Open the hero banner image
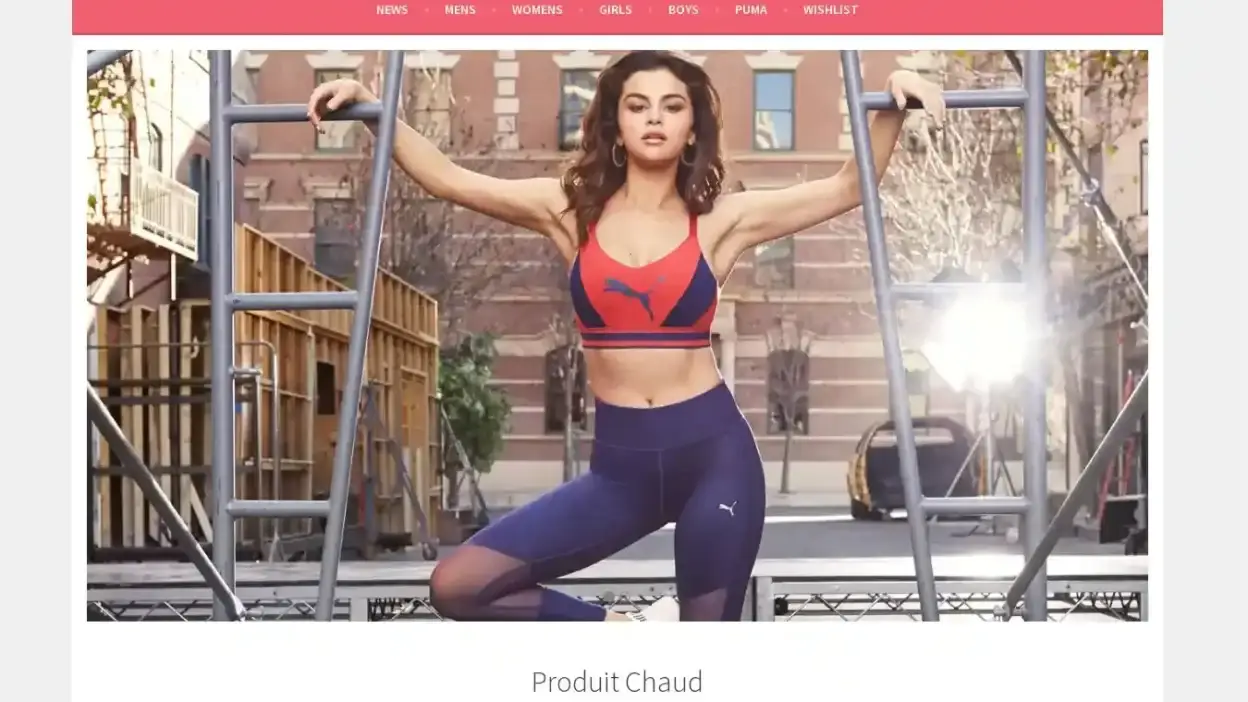This screenshot has height=702, width=1248. pyautogui.click(x=617, y=335)
